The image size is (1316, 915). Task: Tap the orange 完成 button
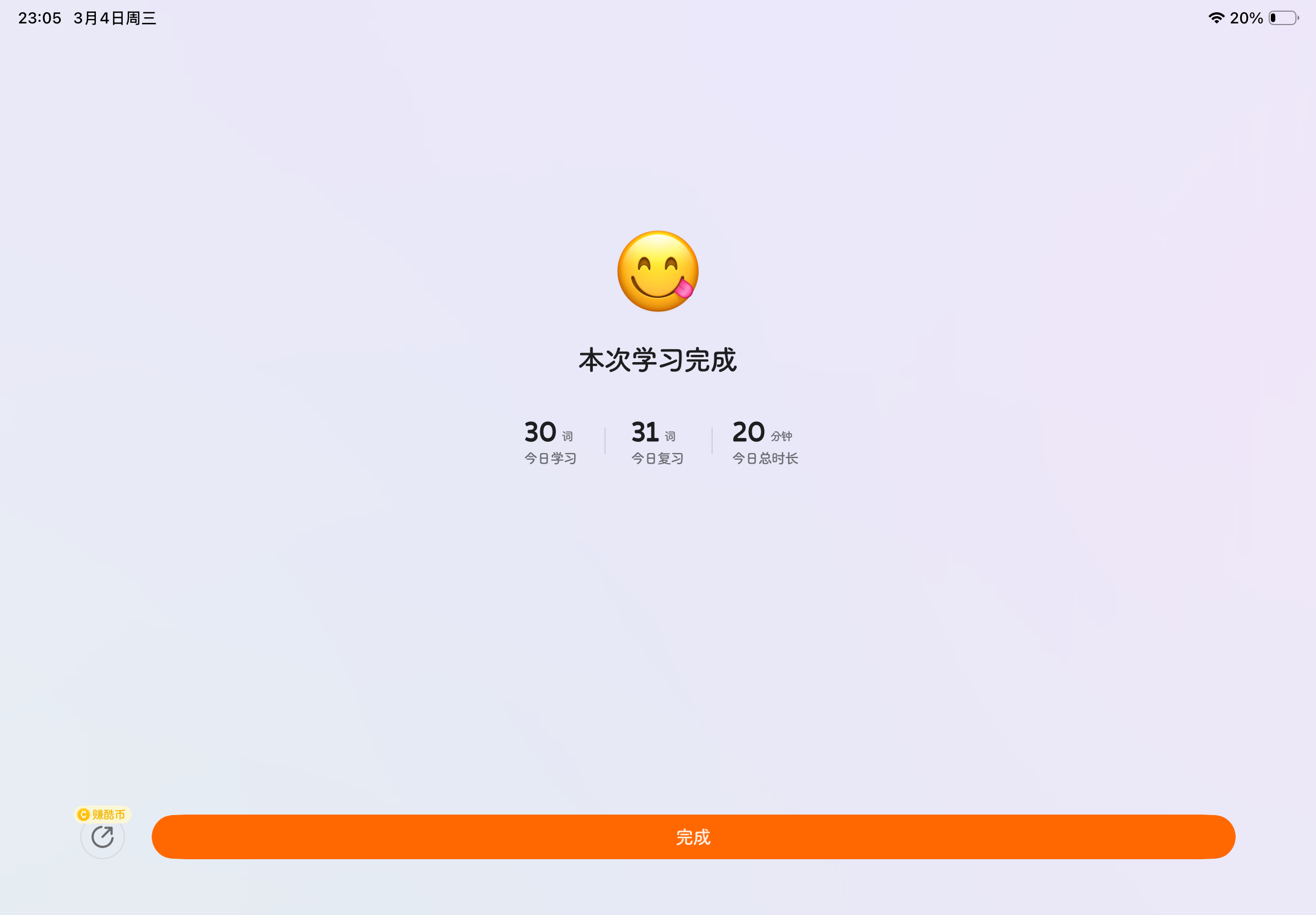pos(693,836)
